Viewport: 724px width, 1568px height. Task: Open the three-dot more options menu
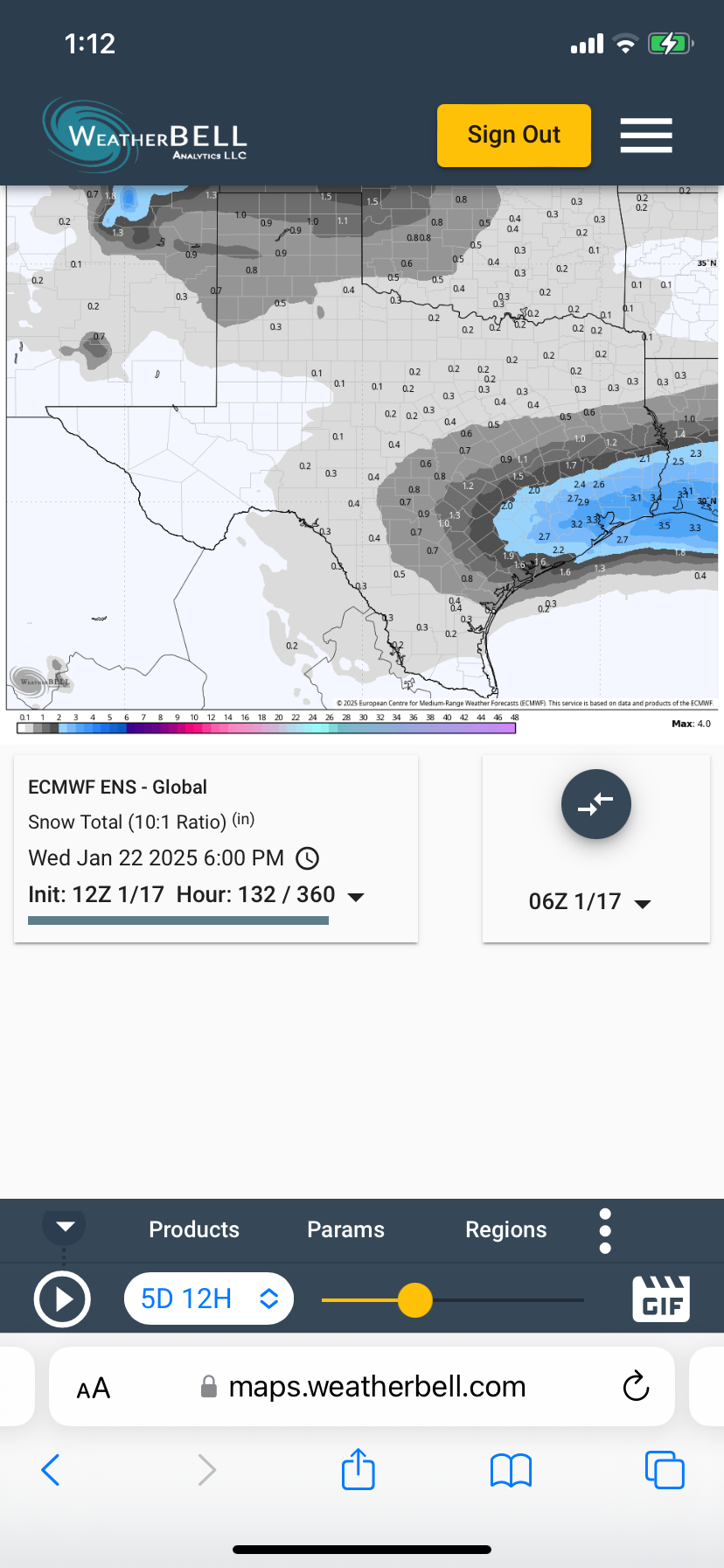click(605, 1230)
